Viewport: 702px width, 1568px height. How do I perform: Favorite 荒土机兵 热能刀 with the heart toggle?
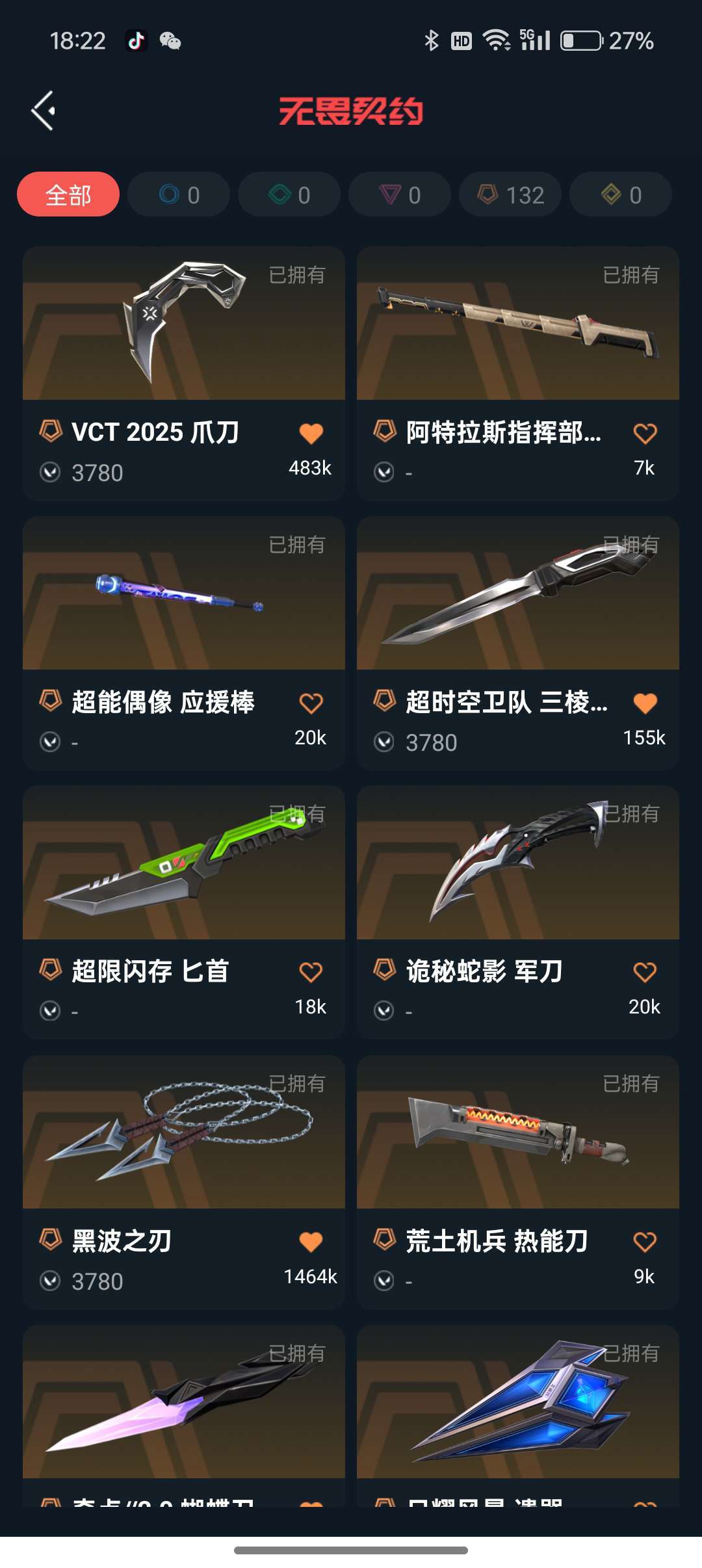[x=645, y=1240]
